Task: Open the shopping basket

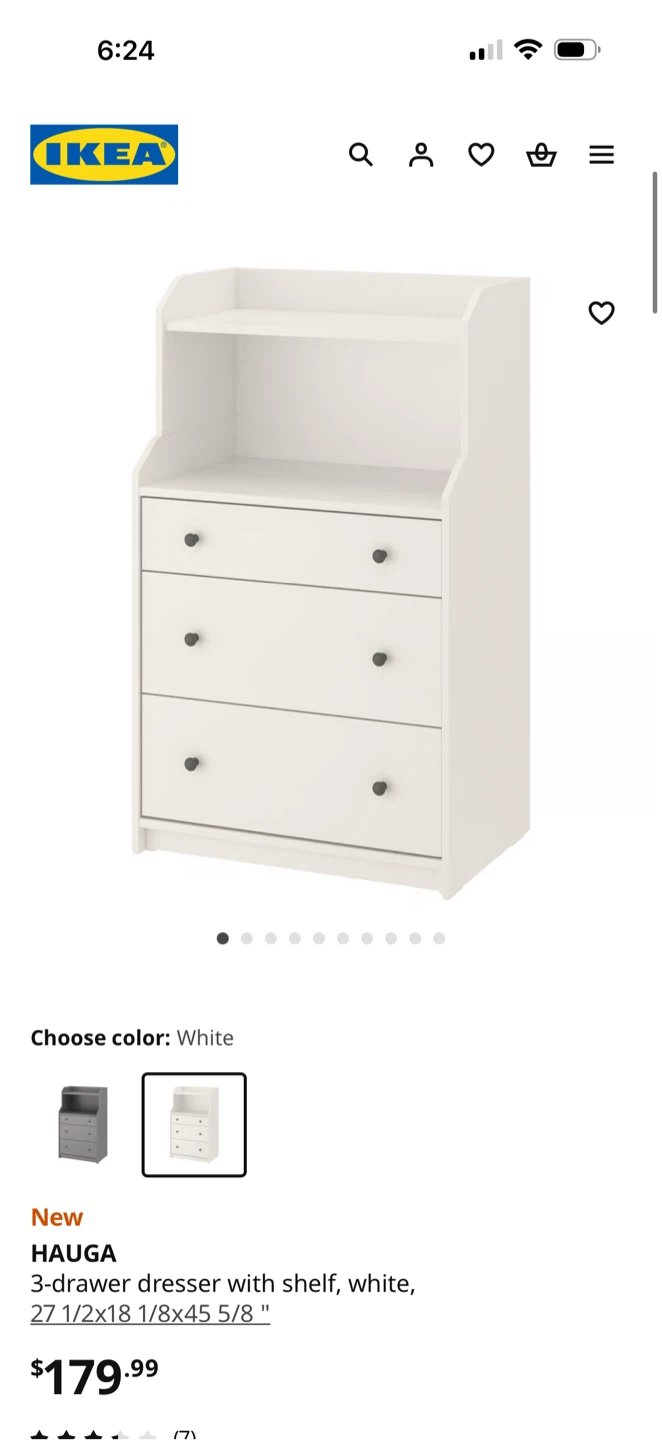Action: 541,155
